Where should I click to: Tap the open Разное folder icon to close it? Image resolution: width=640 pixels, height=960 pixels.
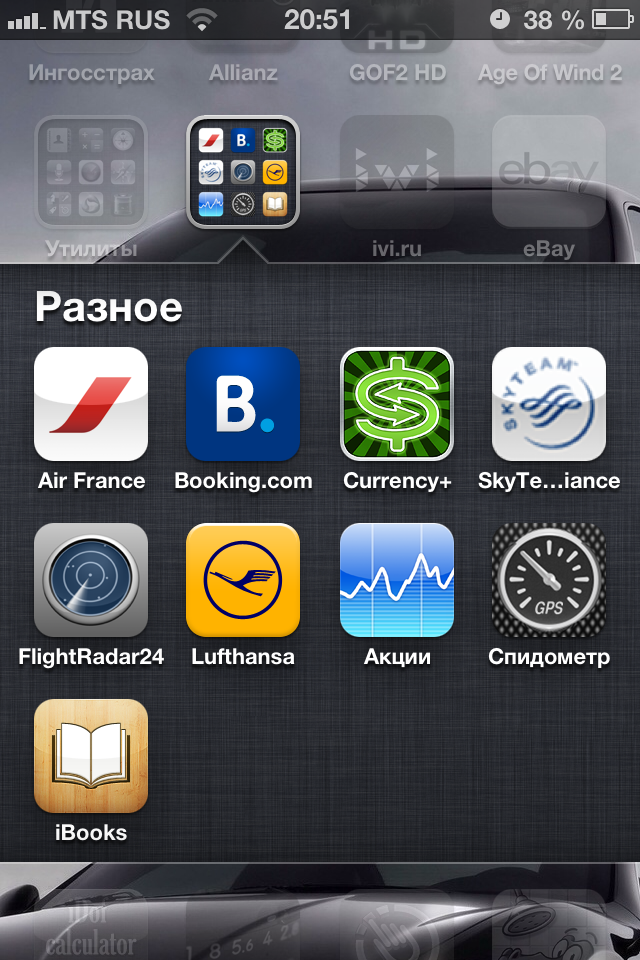pyautogui.click(x=243, y=172)
